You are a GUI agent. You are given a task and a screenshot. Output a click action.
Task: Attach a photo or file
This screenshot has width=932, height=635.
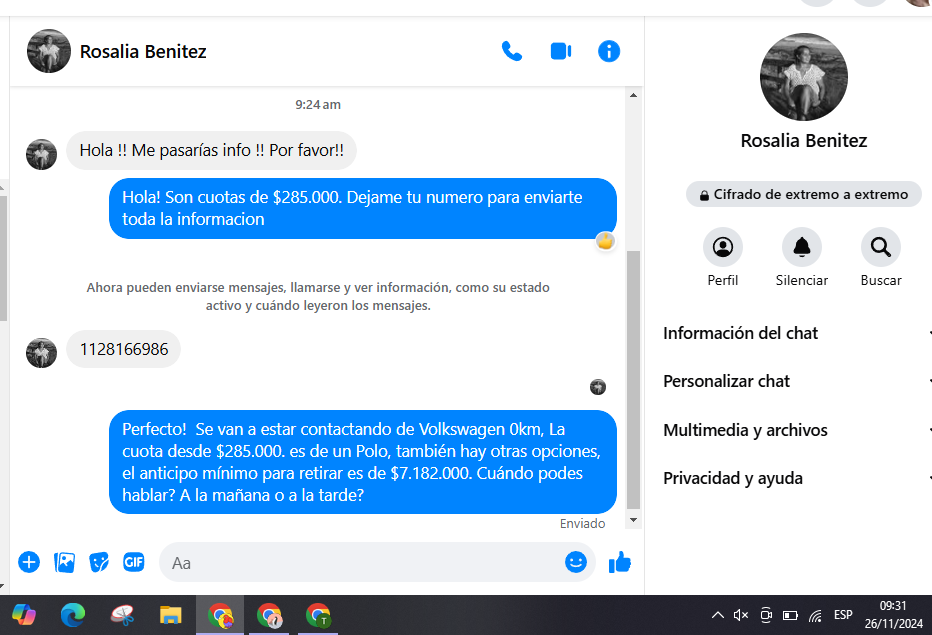click(64, 562)
